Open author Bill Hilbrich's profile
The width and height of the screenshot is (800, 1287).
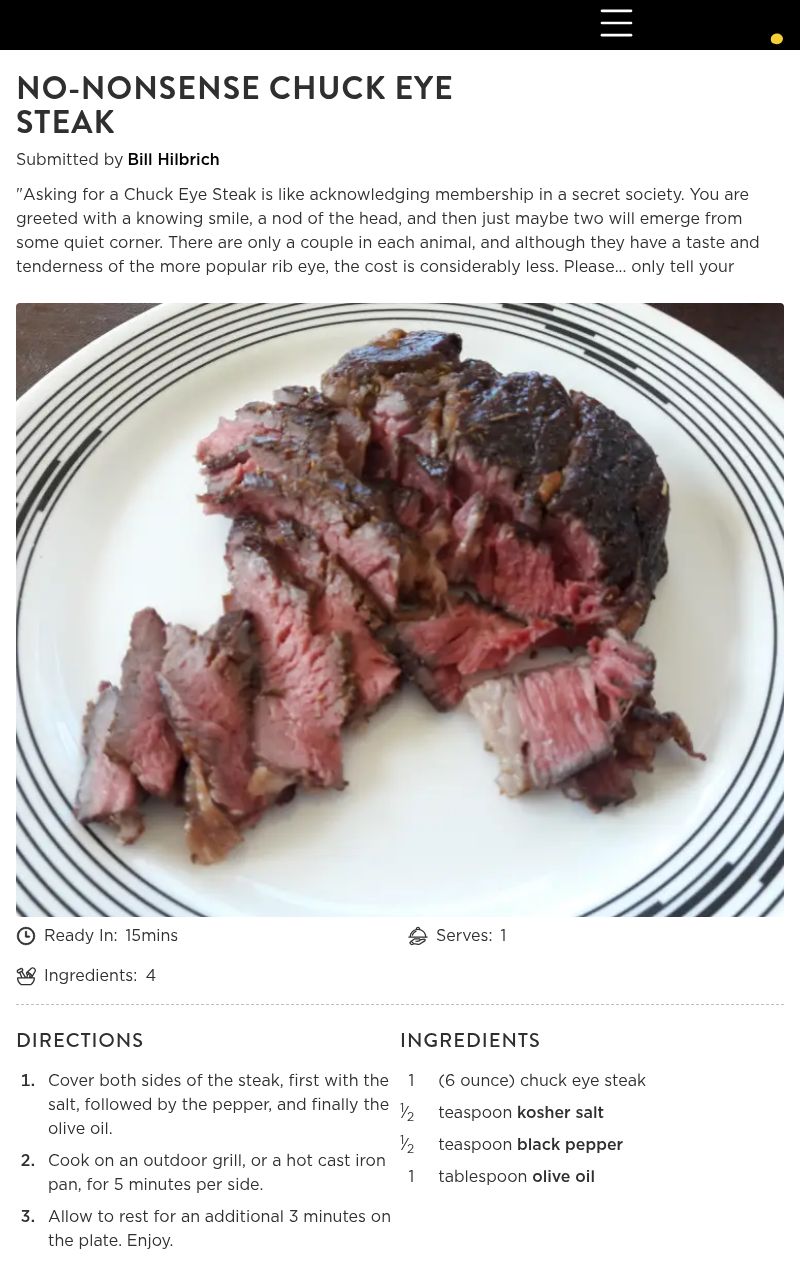point(173,160)
